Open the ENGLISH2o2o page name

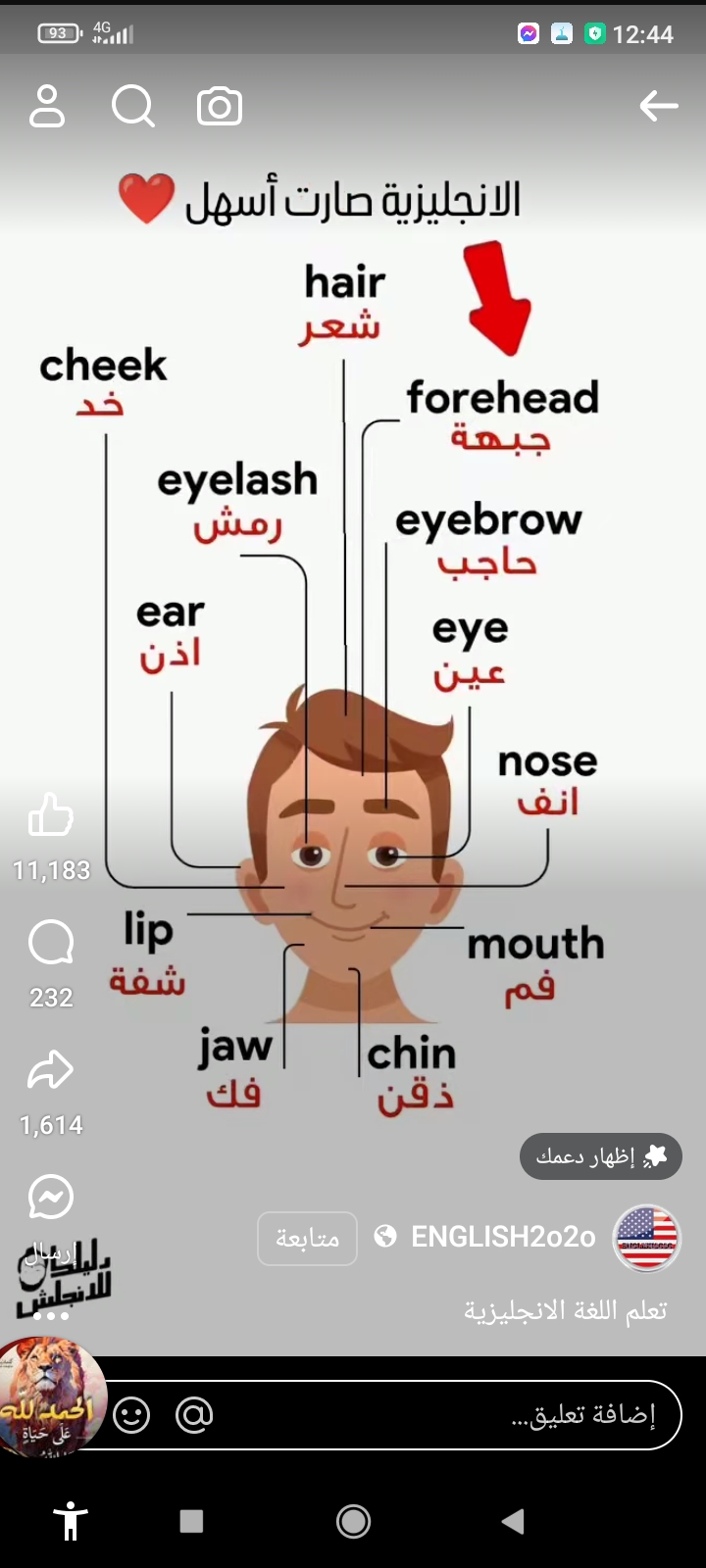pos(503,1238)
